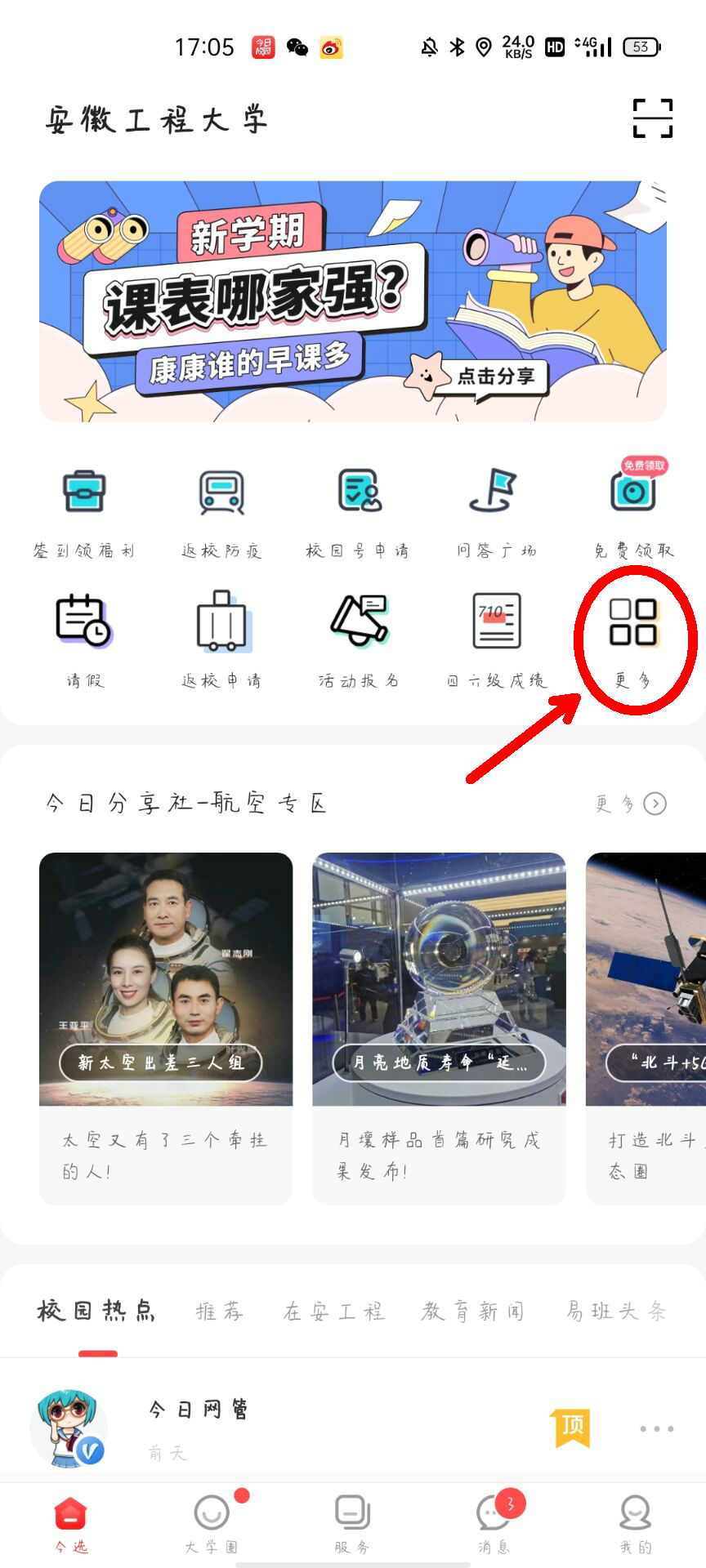The width and height of the screenshot is (706, 1568).
Task: Open the 月壤样品首篇研究成果发布 card
Action: tap(439, 1027)
